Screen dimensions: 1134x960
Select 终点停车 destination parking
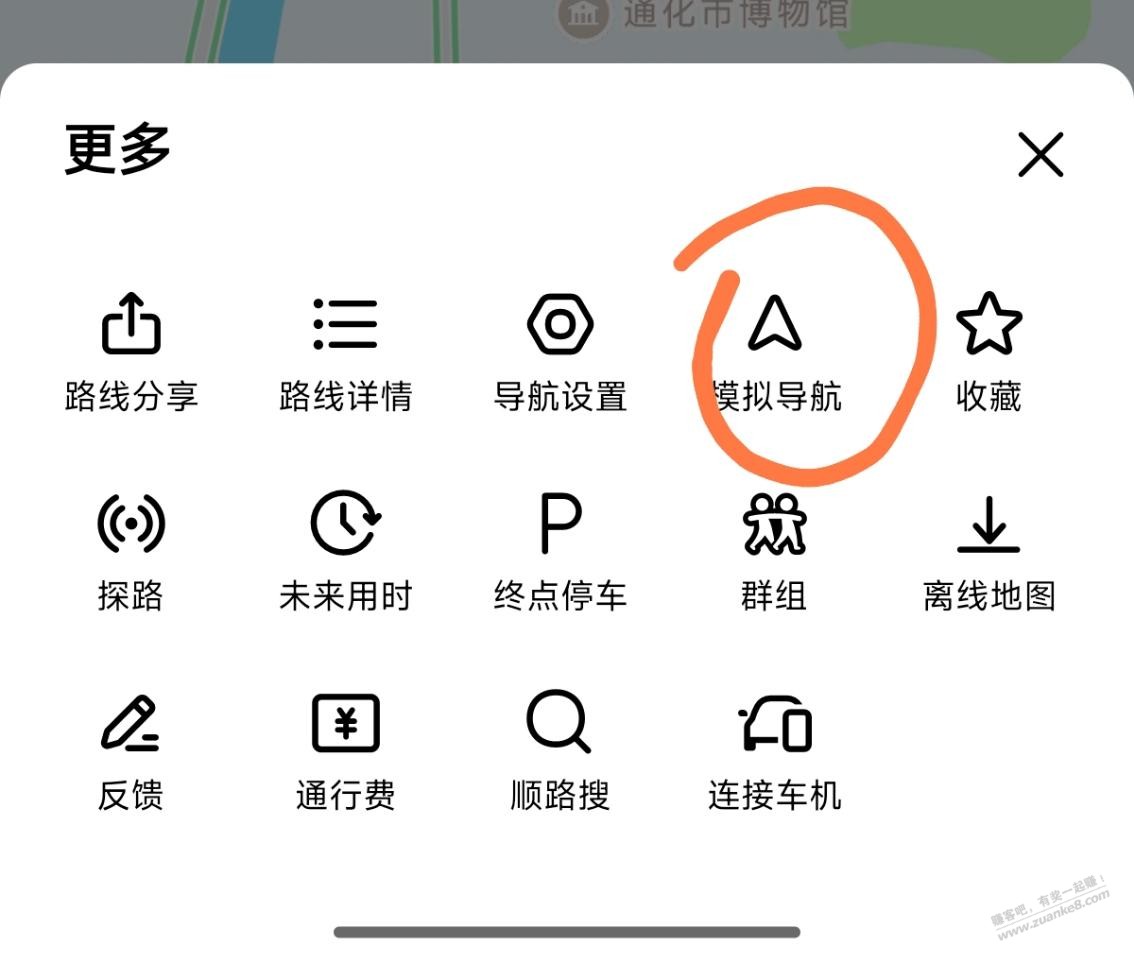point(560,550)
